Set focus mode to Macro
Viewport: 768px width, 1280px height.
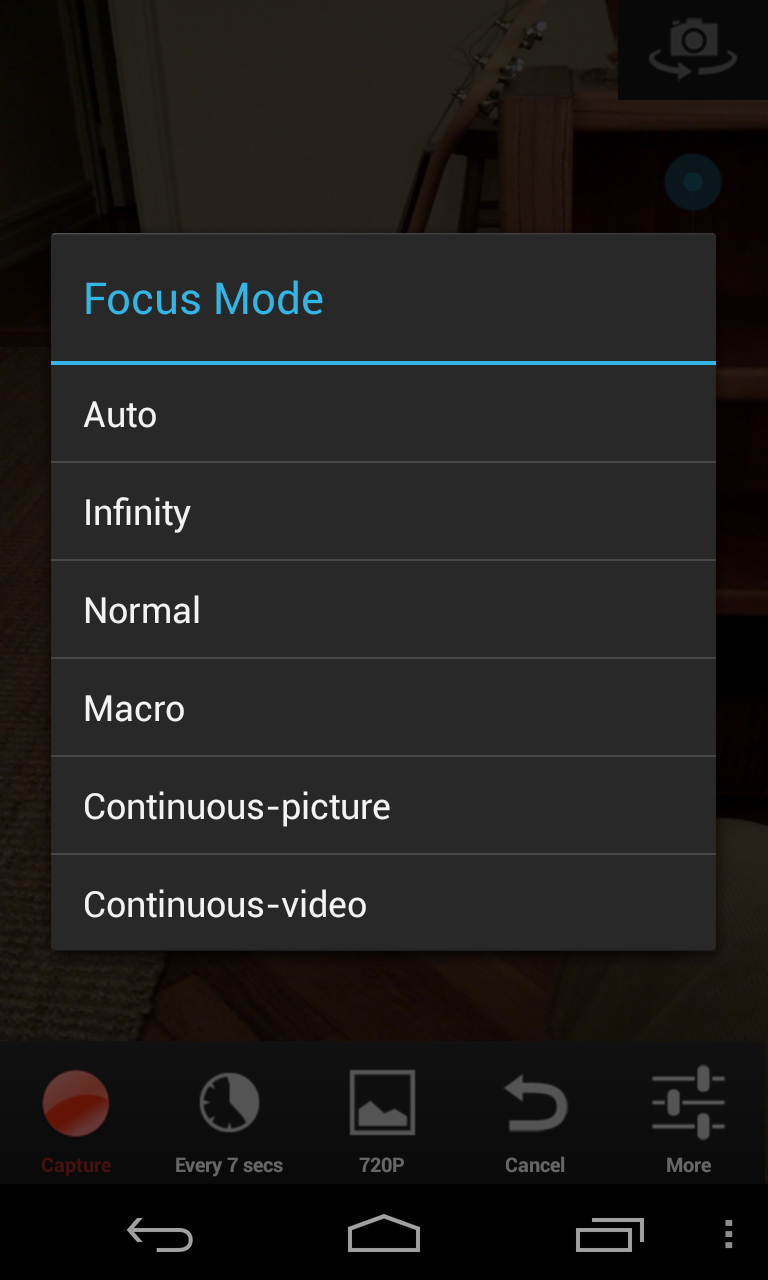383,708
